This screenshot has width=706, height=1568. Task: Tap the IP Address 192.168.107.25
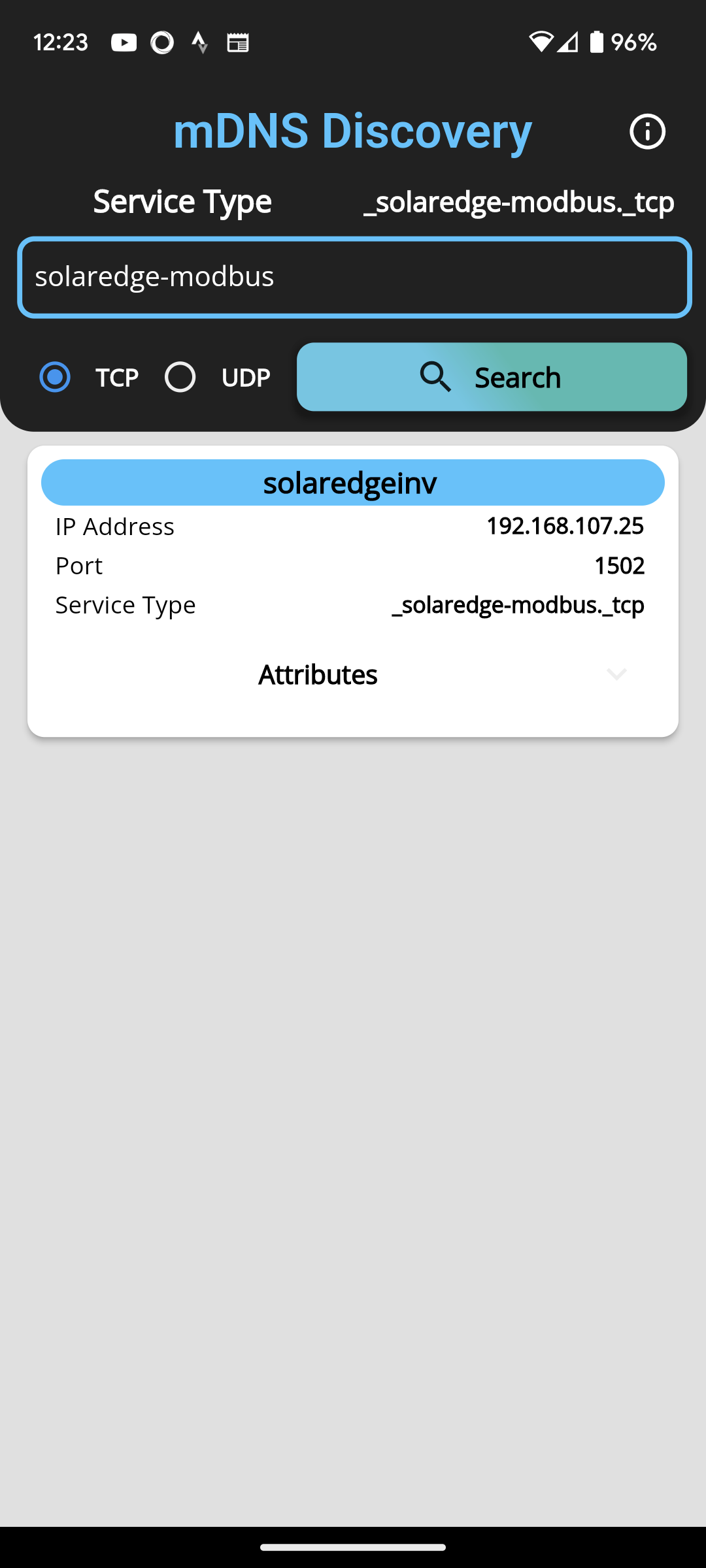(565, 525)
